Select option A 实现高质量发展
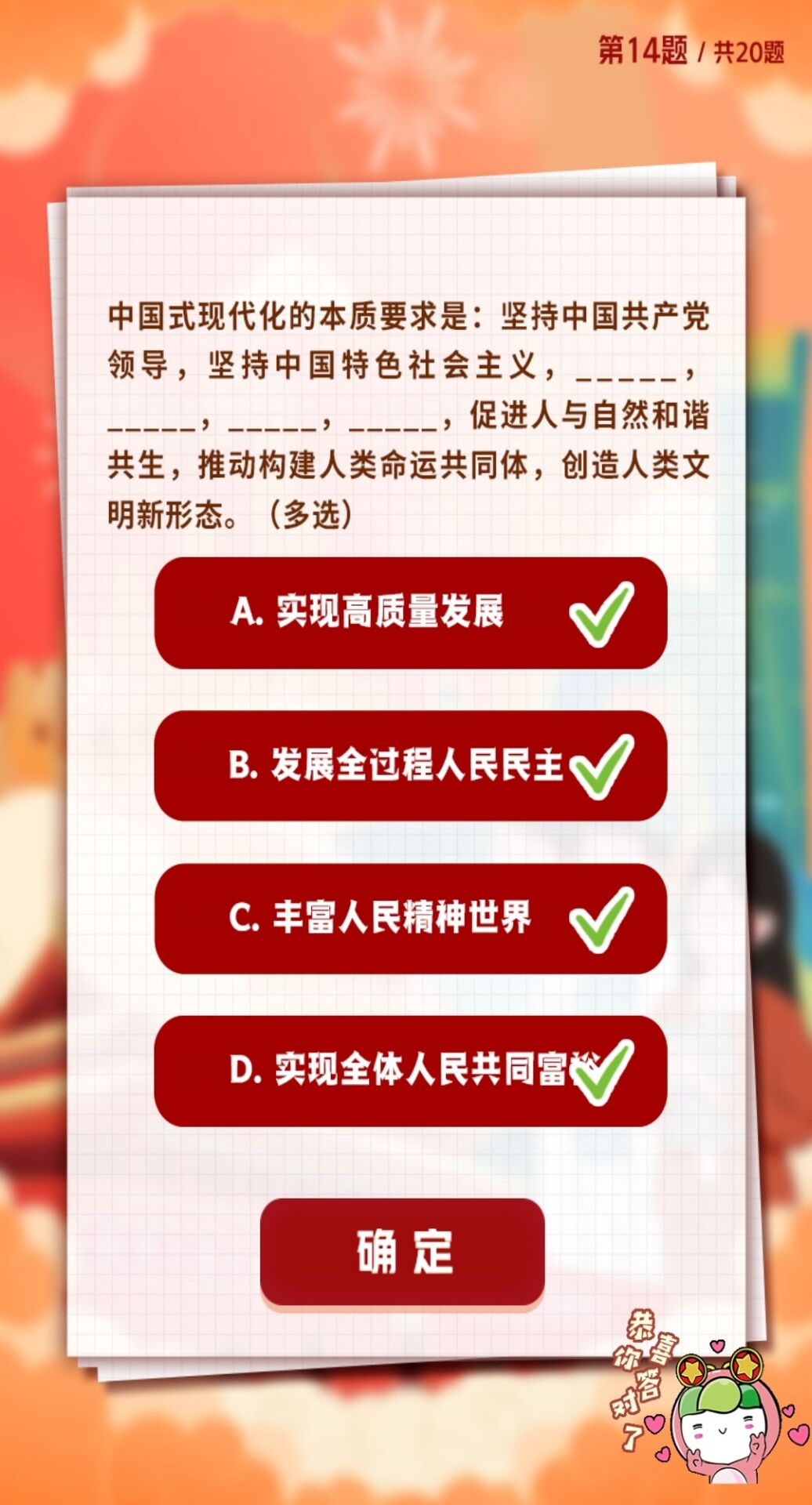Image resolution: width=812 pixels, height=1505 pixels. point(410,613)
